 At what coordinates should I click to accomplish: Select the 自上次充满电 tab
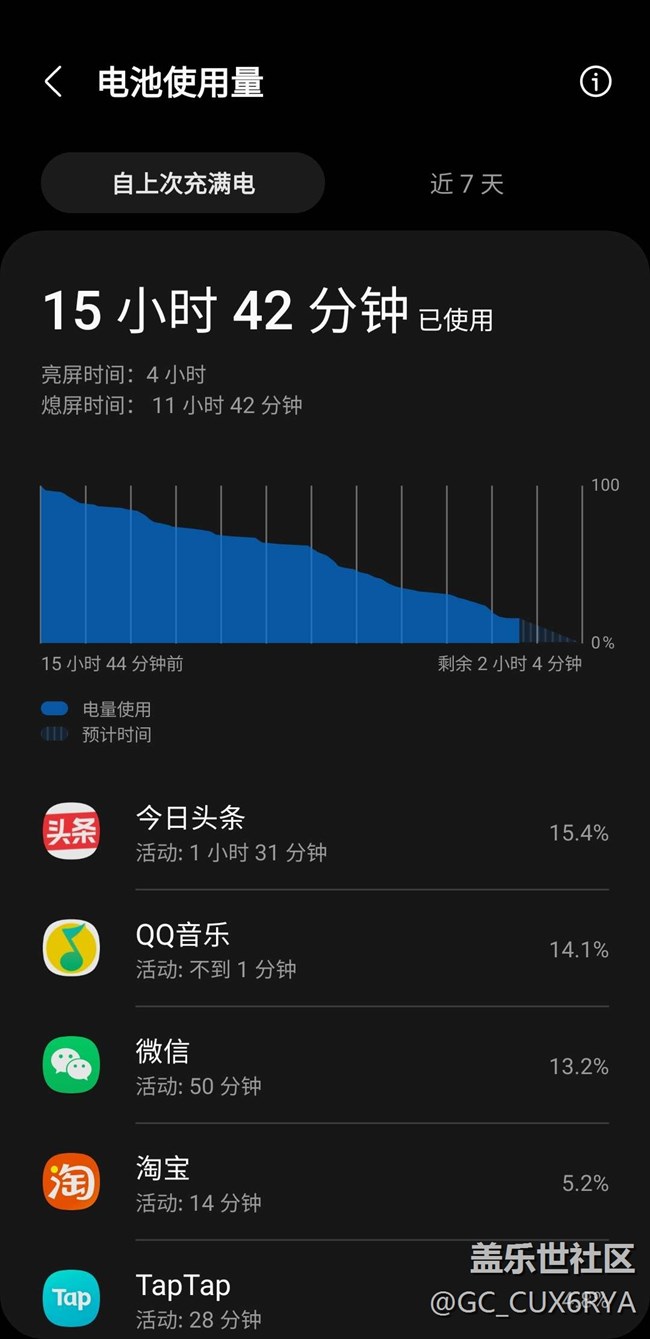click(x=183, y=183)
